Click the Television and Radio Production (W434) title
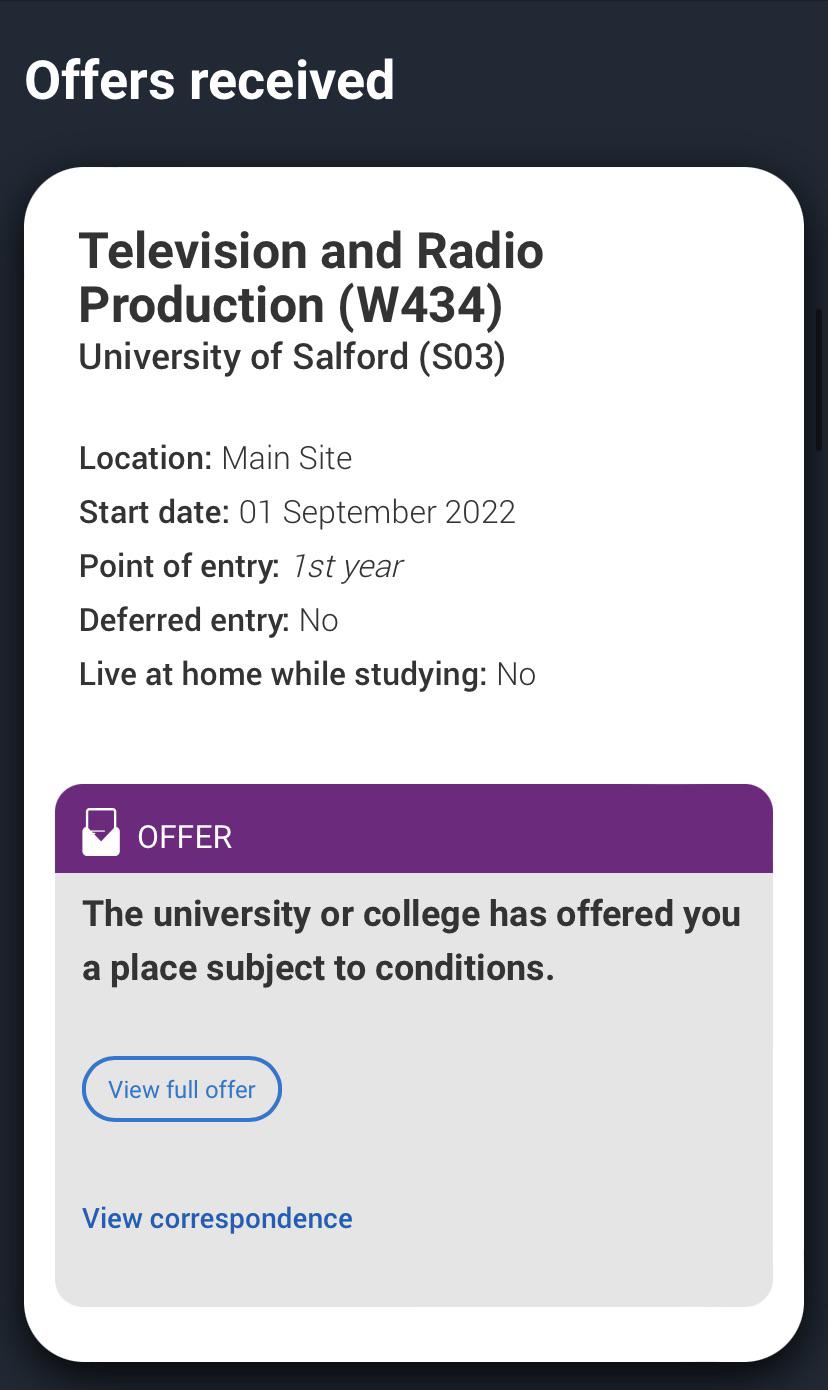828x1390 pixels. point(311,277)
